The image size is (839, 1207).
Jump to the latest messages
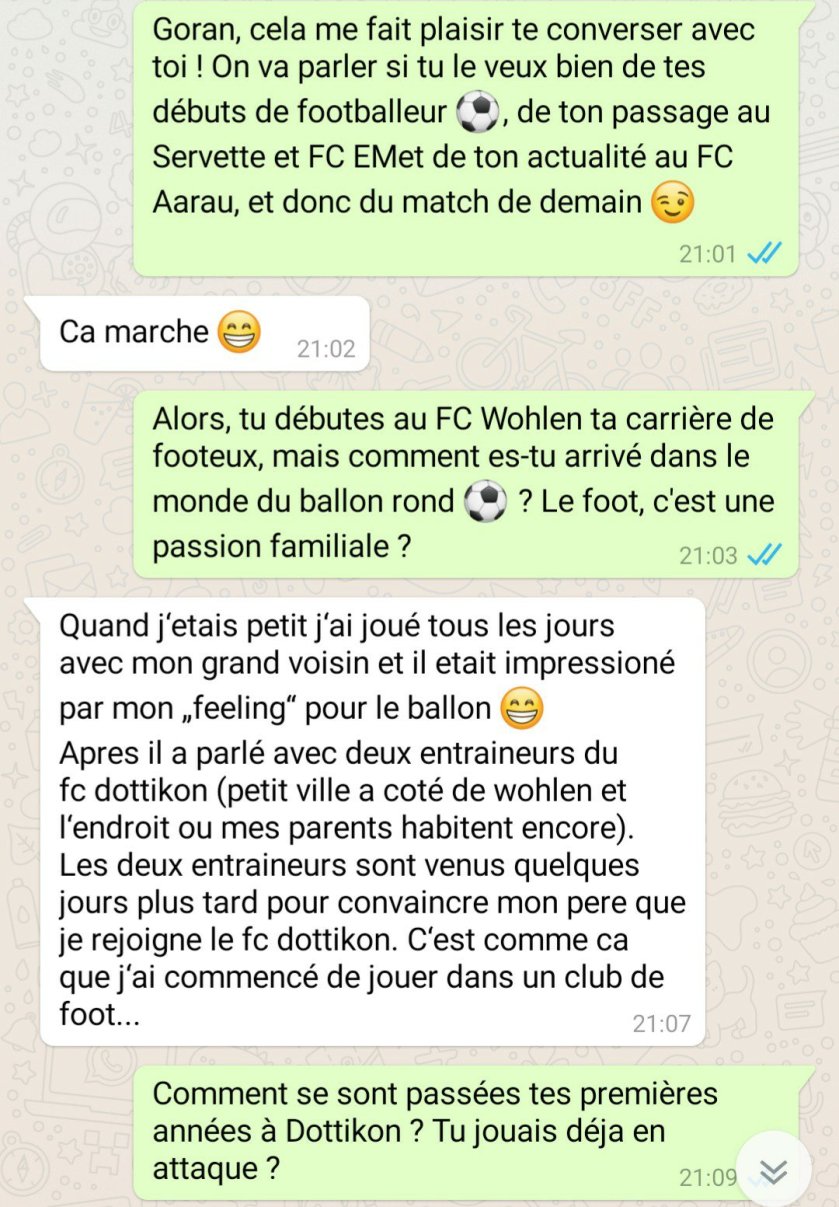click(773, 1171)
